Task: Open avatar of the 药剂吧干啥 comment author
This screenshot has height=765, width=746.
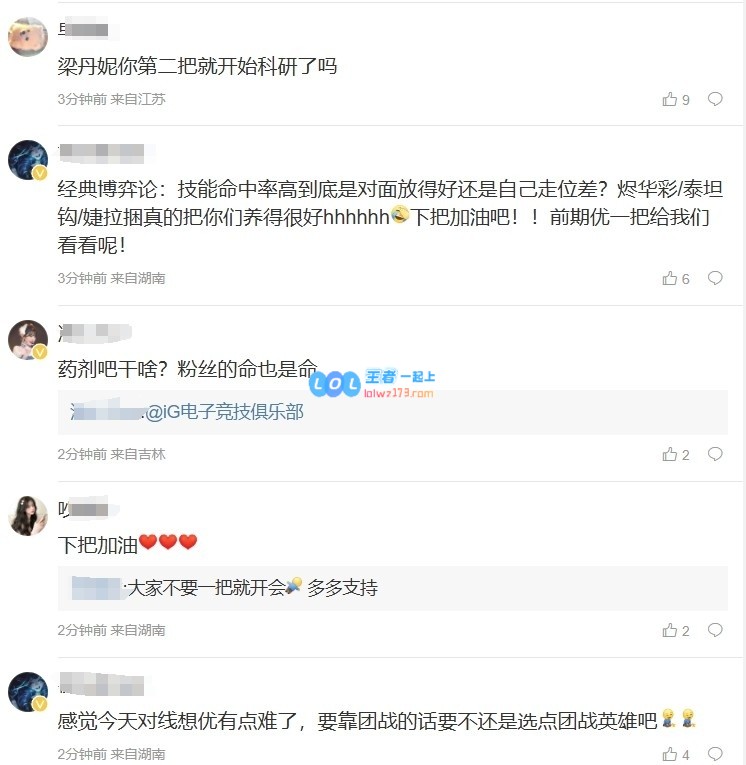Action: pos(28,340)
